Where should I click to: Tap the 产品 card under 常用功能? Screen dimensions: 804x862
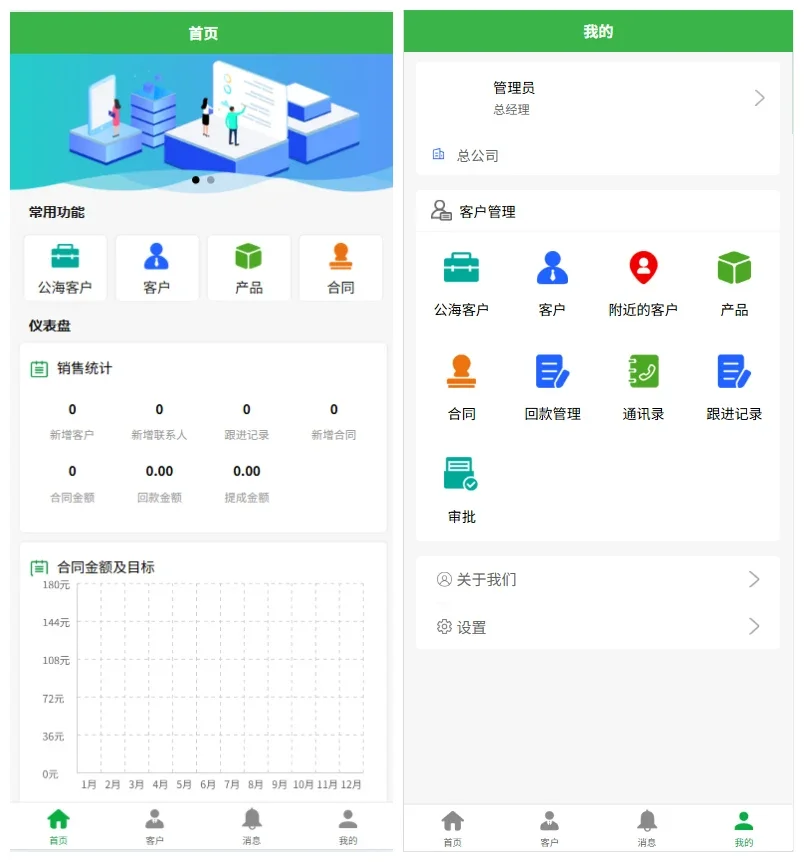coord(248,268)
